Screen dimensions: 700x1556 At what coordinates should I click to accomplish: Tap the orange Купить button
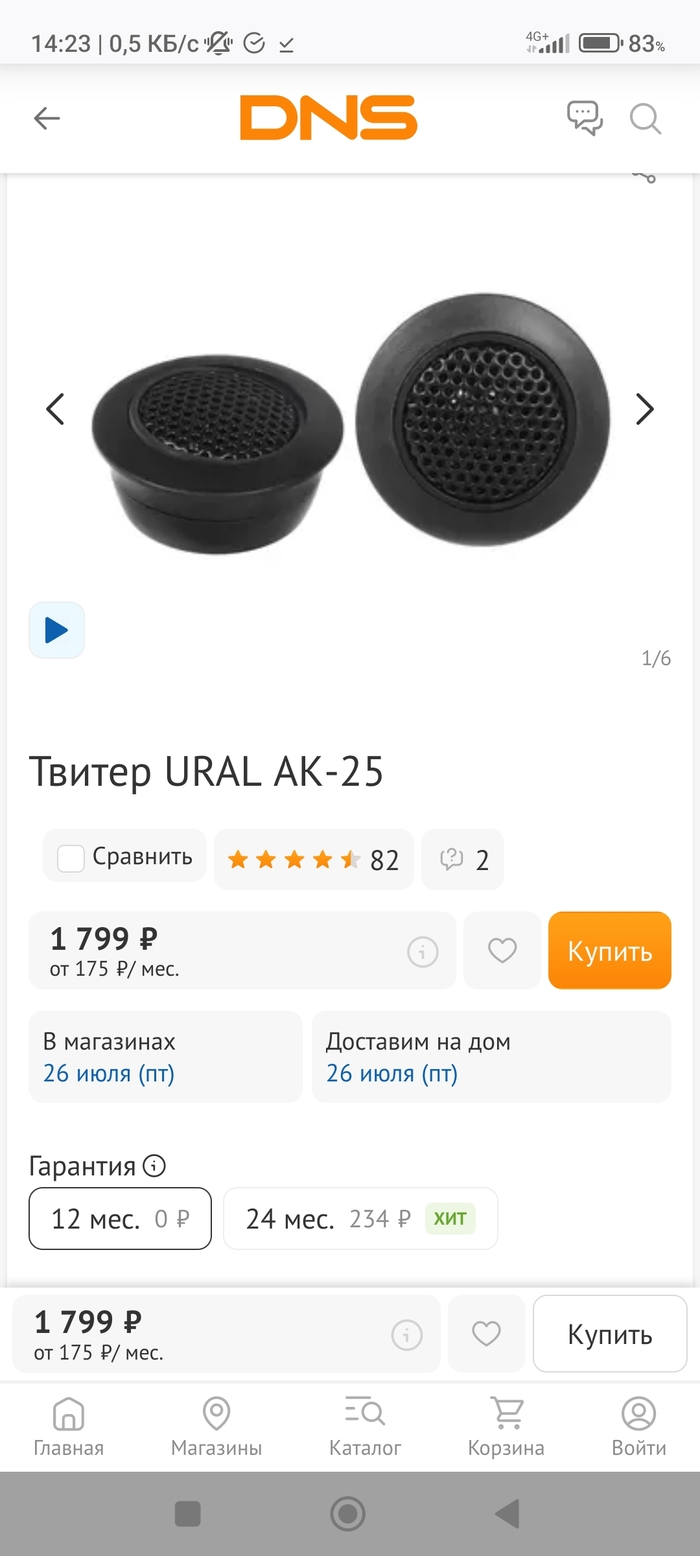point(609,950)
